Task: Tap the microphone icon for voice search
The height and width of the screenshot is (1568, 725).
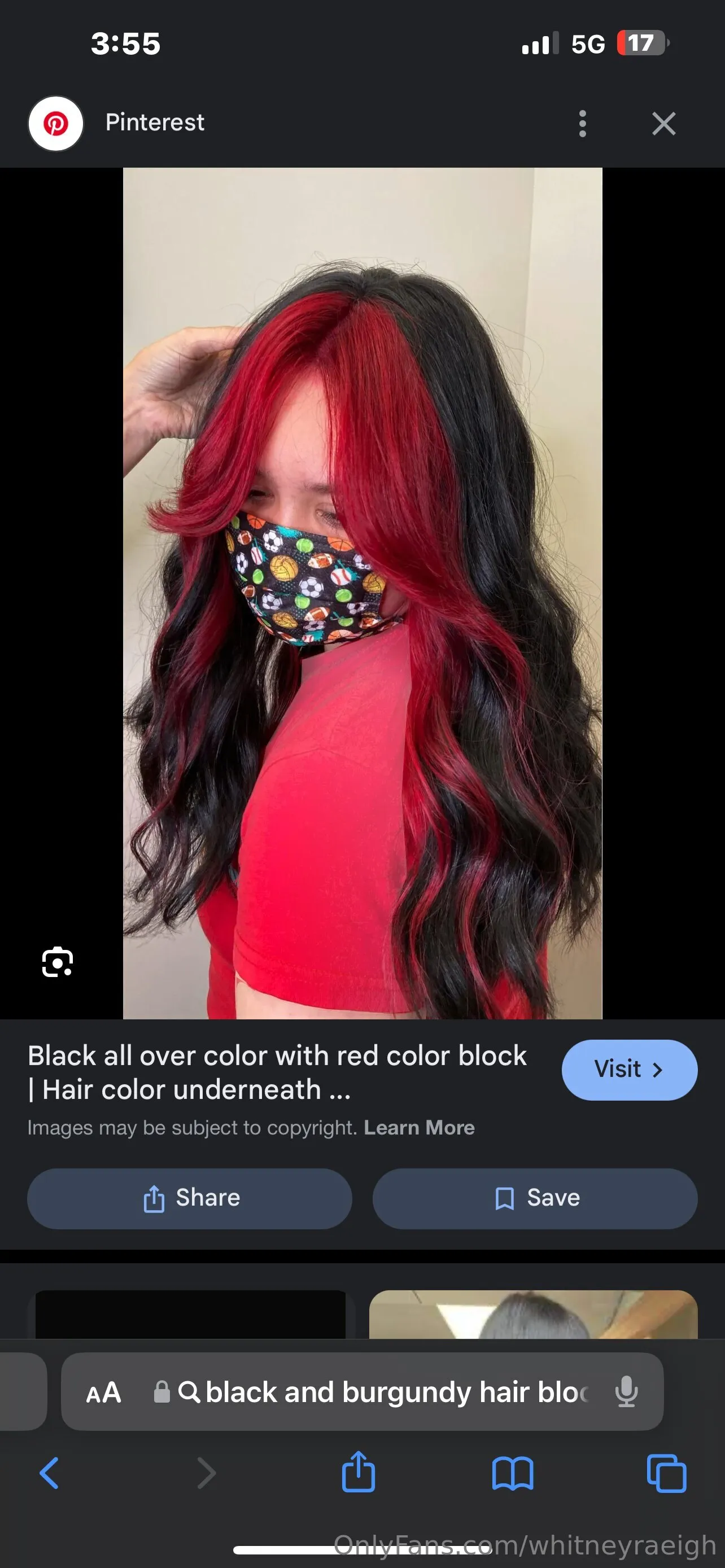Action: (627, 1392)
